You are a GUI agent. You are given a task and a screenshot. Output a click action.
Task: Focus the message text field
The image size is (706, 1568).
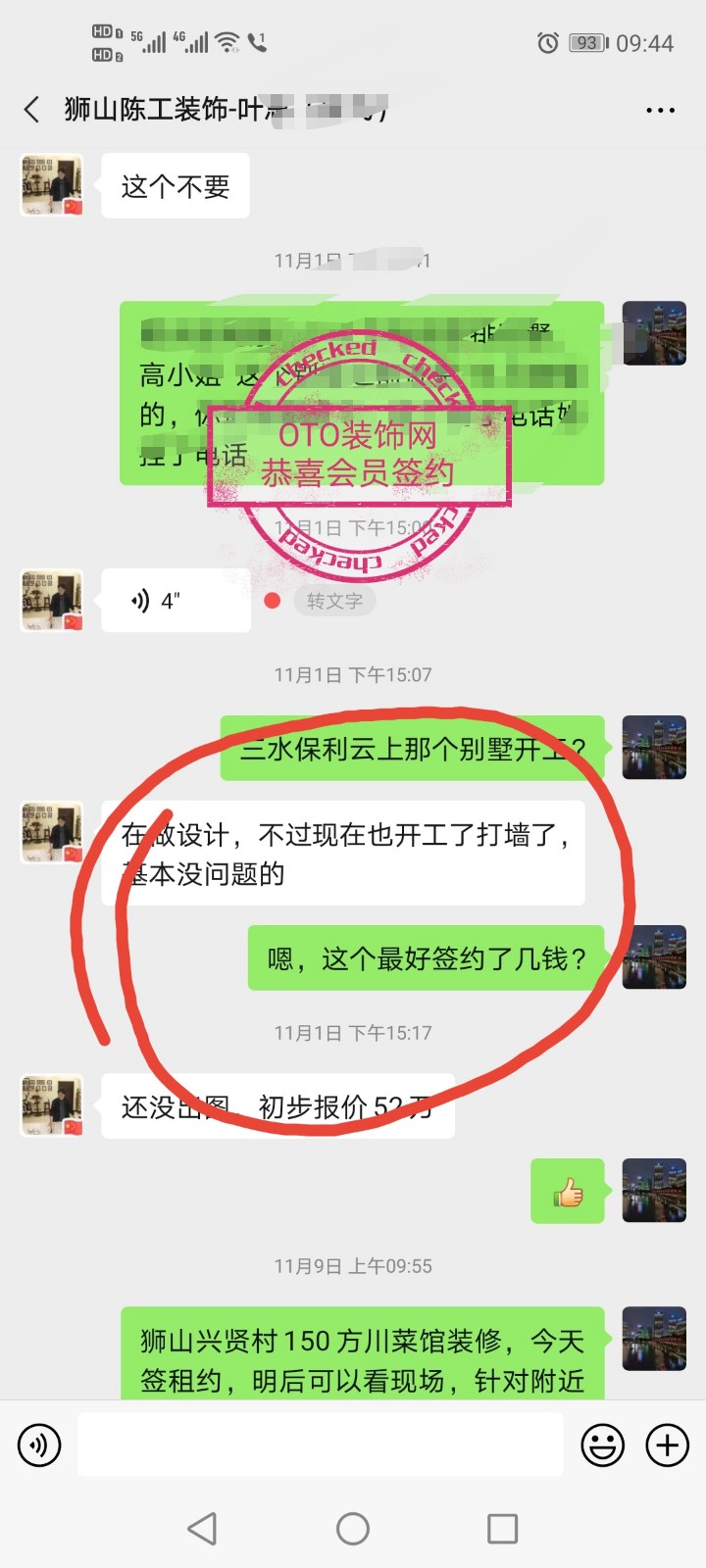pyautogui.click(x=320, y=1445)
